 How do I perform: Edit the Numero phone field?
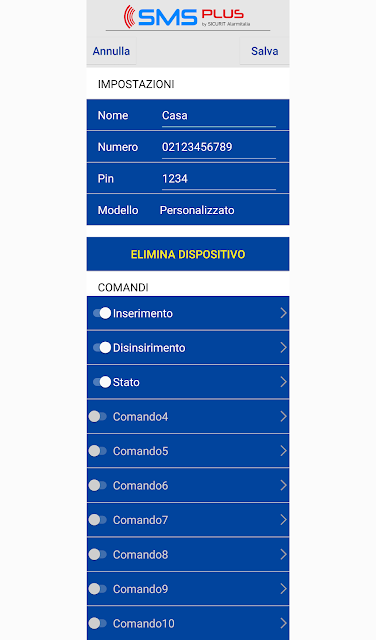[x=218, y=147]
